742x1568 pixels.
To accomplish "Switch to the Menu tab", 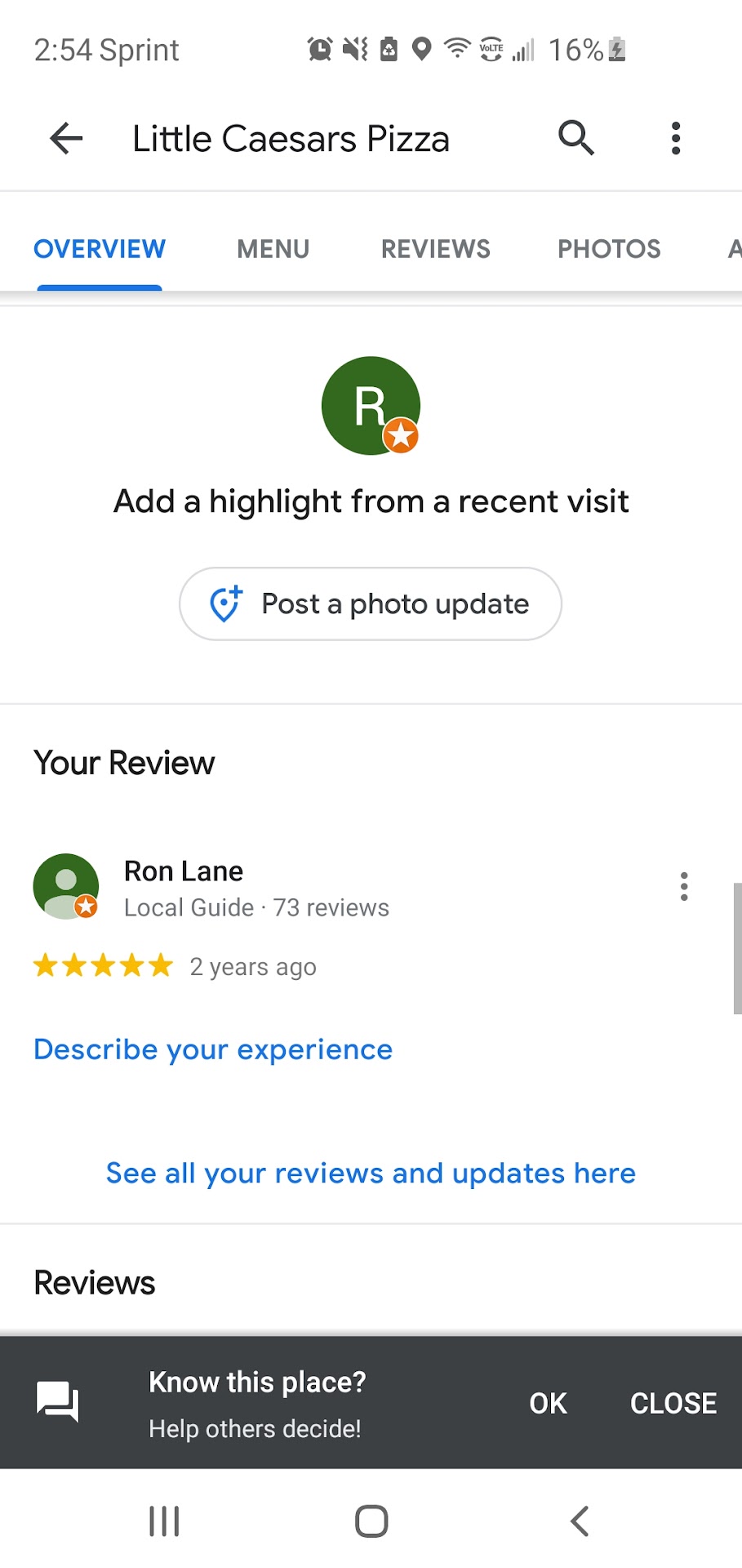I will click(273, 249).
